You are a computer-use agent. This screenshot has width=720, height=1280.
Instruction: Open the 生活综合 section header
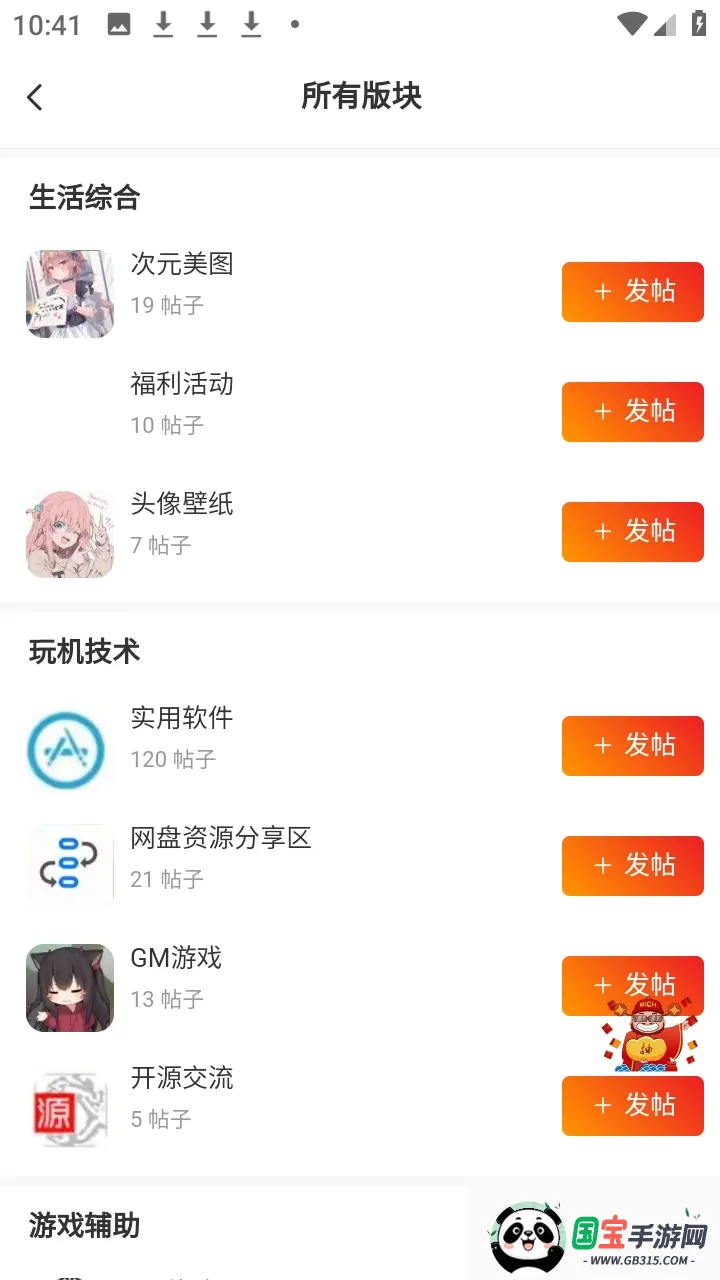[x=84, y=199]
